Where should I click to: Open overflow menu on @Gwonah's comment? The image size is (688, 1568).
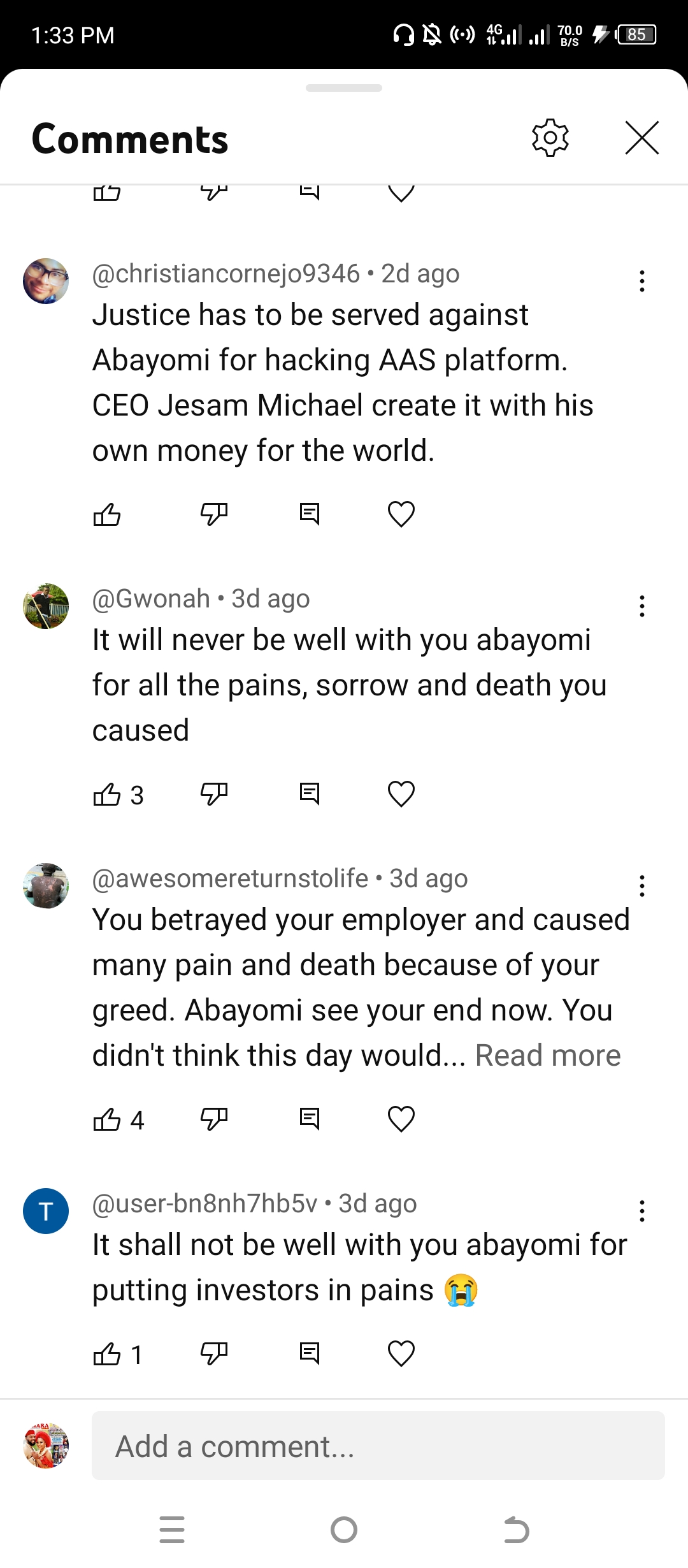coord(641,606)
